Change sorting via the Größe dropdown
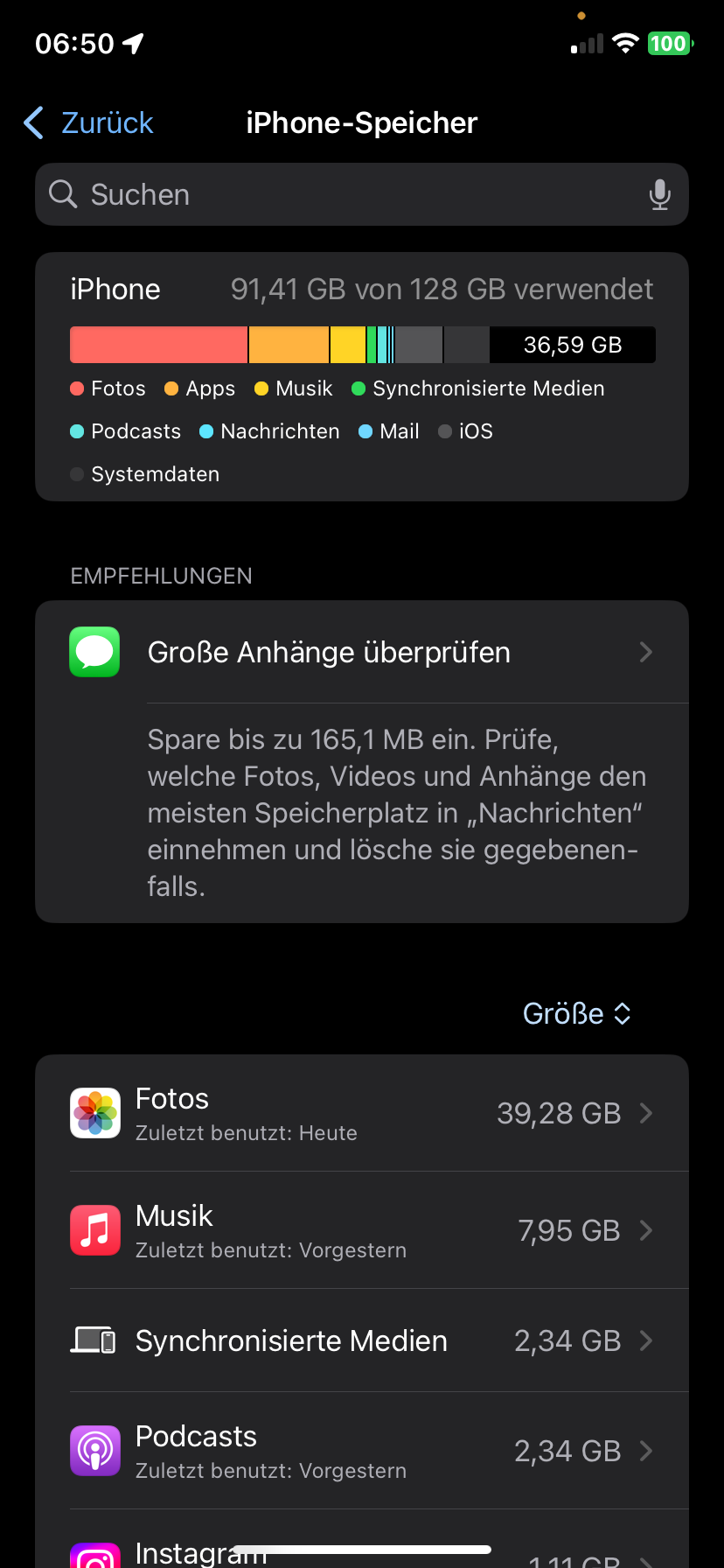Image resolution: width=724 pixels, height=1568 pixels. (576, 1013)
